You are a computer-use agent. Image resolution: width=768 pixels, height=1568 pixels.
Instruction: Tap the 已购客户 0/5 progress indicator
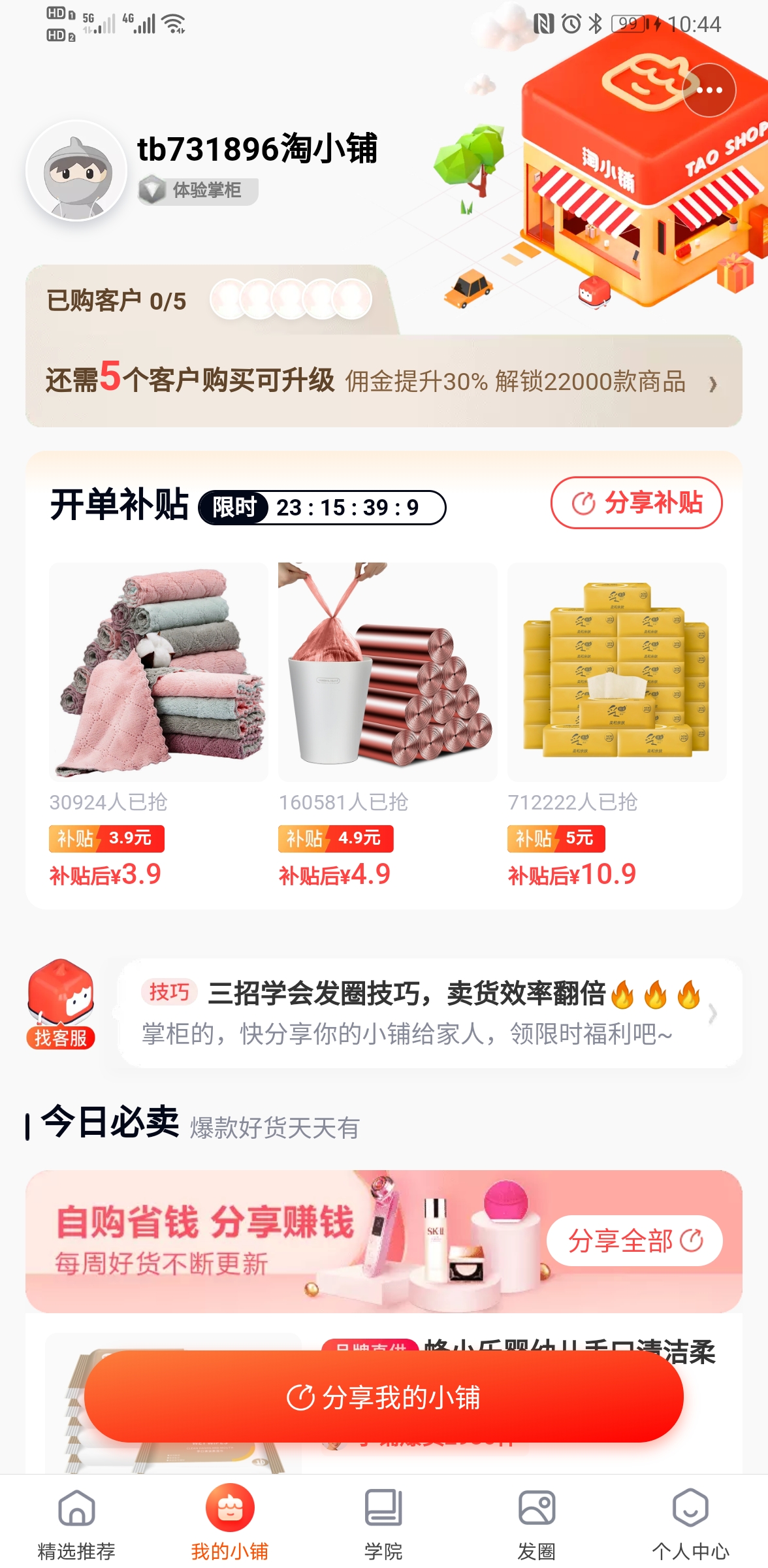[x=114, y=301]
